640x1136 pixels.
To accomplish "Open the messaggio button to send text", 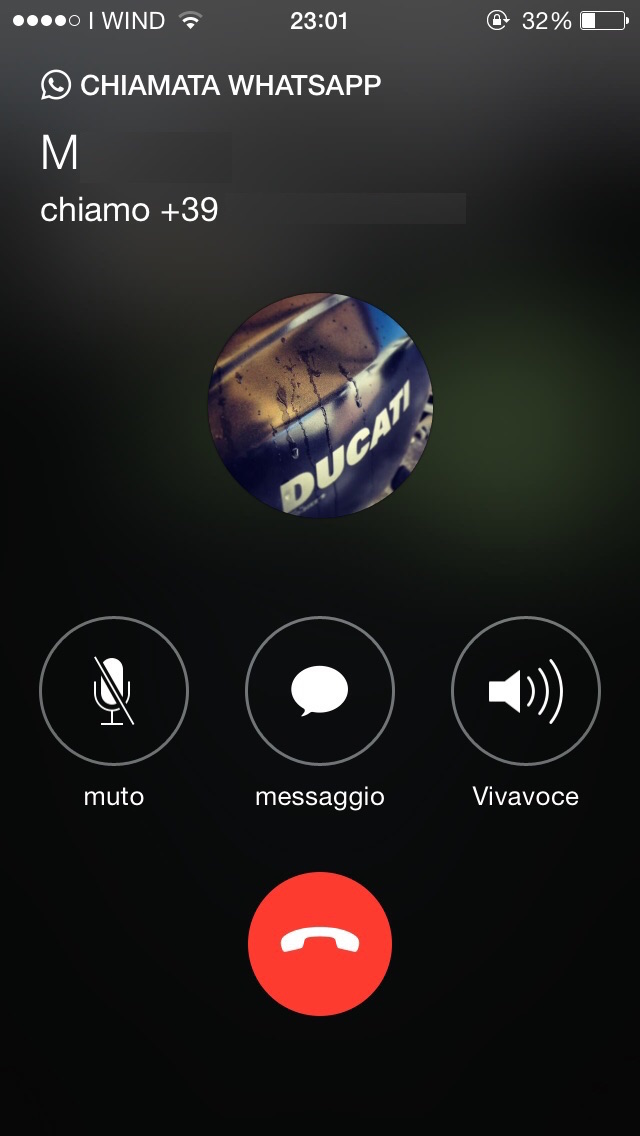I will pyautogui.click(x=319, y=691).
